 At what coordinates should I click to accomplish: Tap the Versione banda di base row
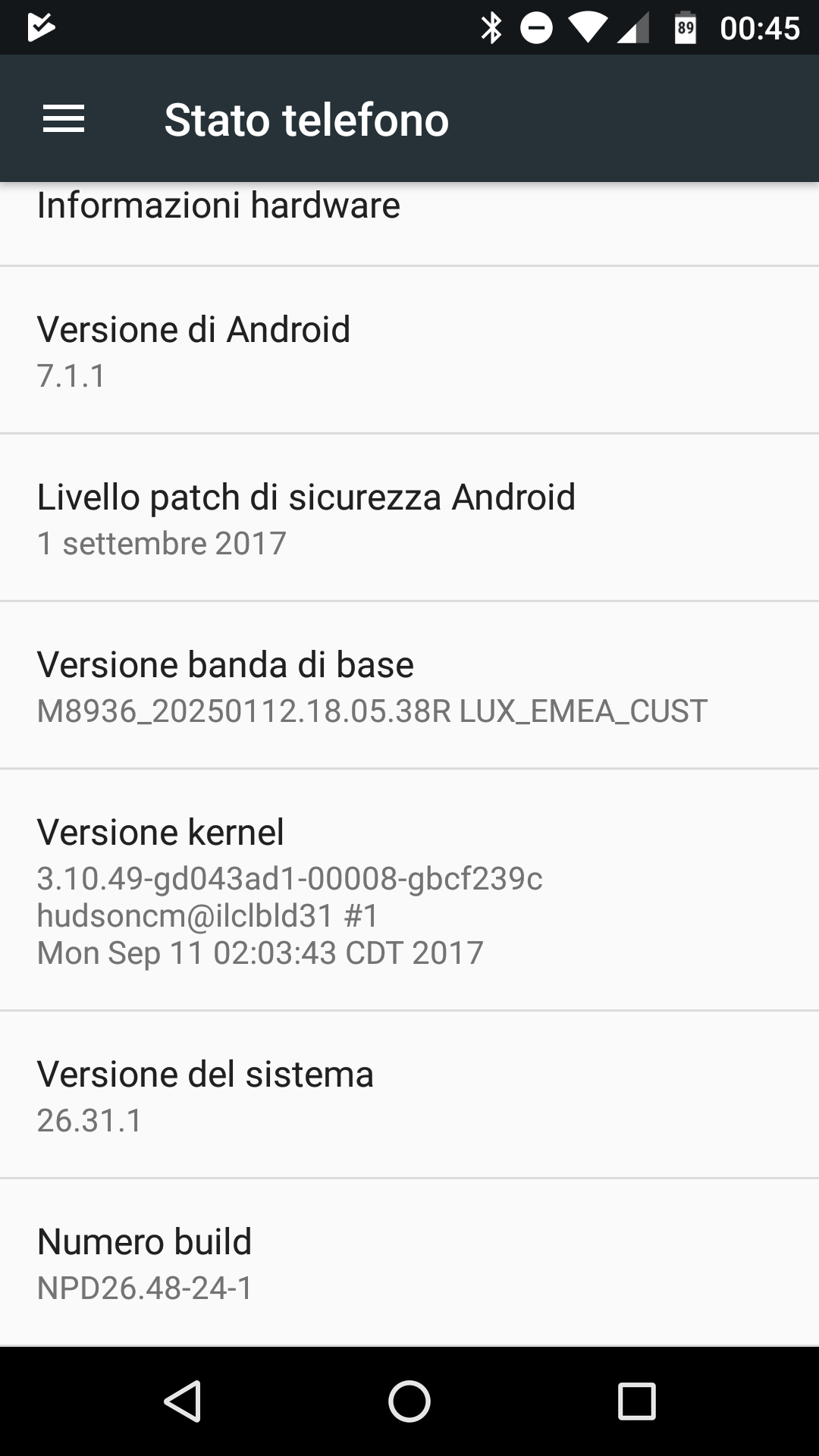tap(409, 686)
